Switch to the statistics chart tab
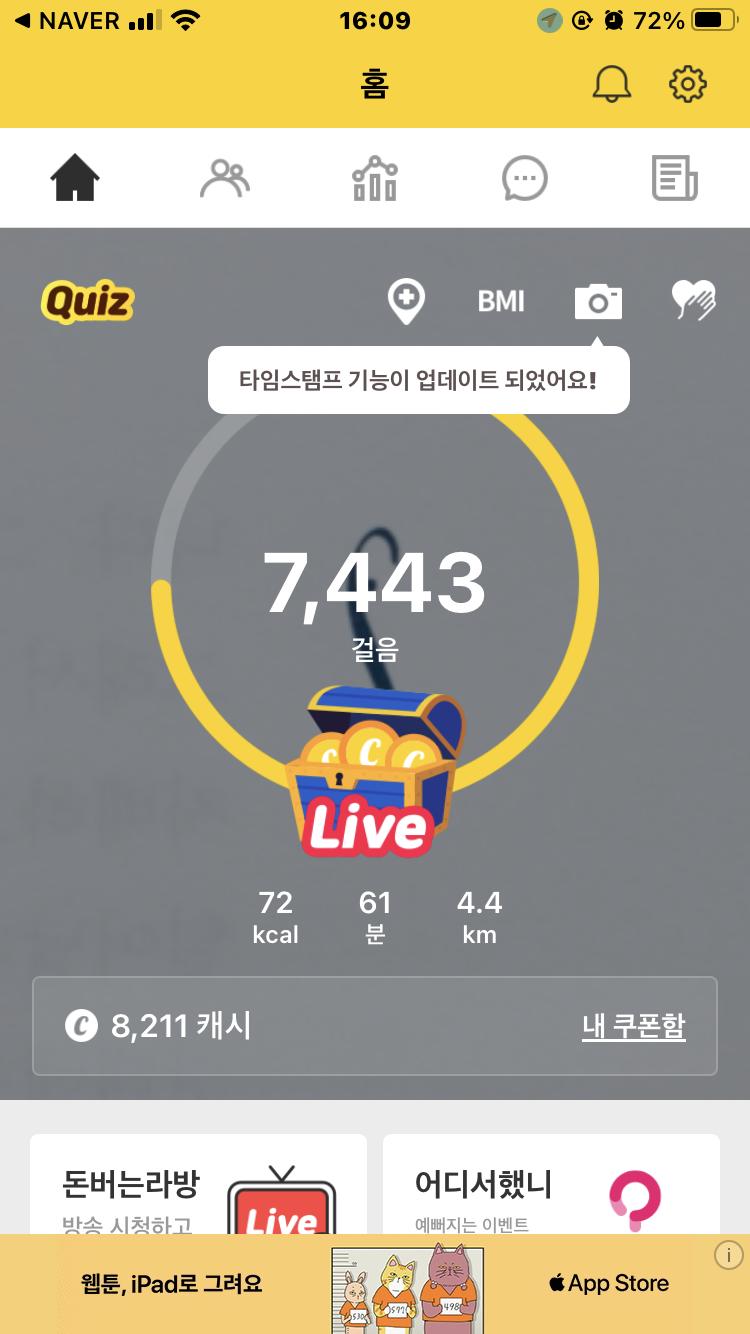Screen dimensions: 750x1334 click(375, 180)
